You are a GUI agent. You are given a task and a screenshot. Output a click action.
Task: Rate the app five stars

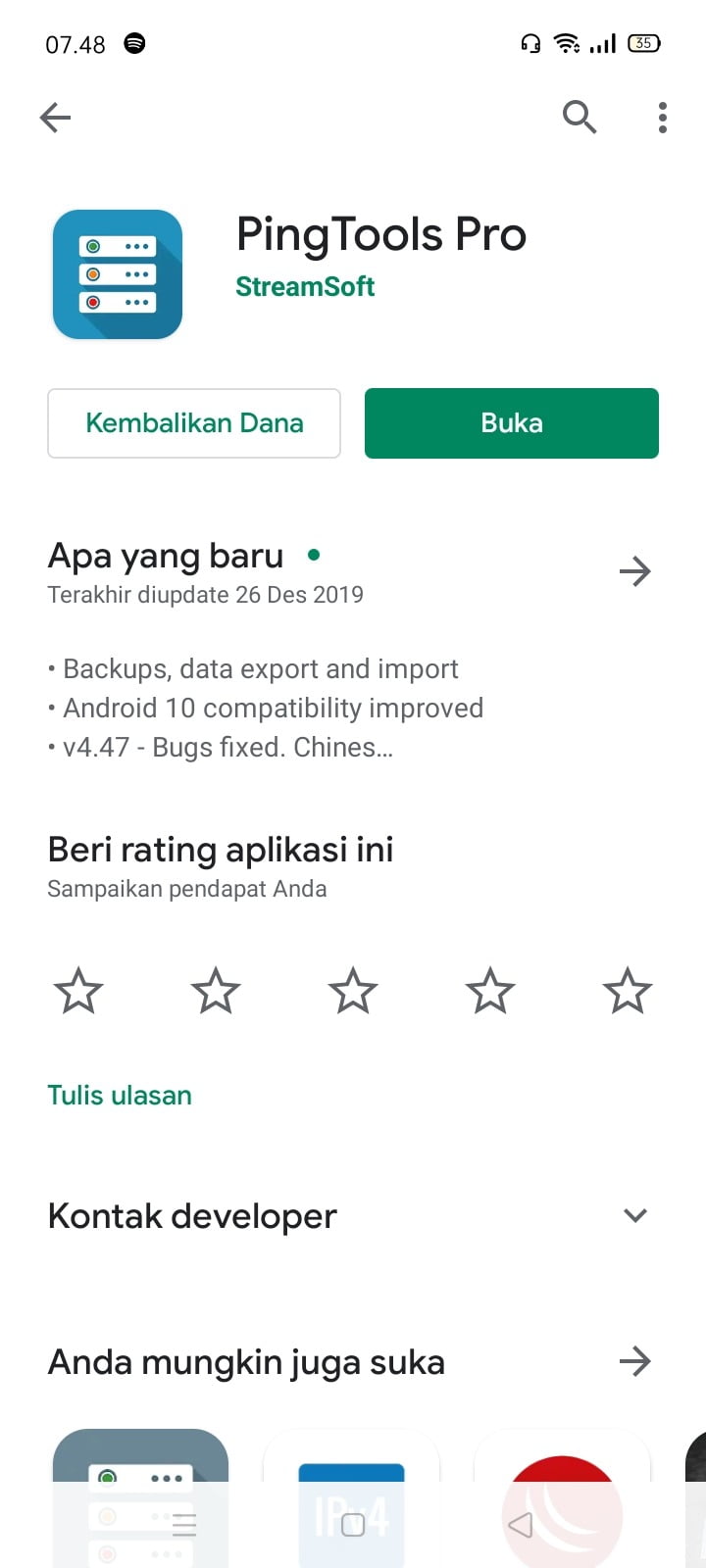[627, 990]
